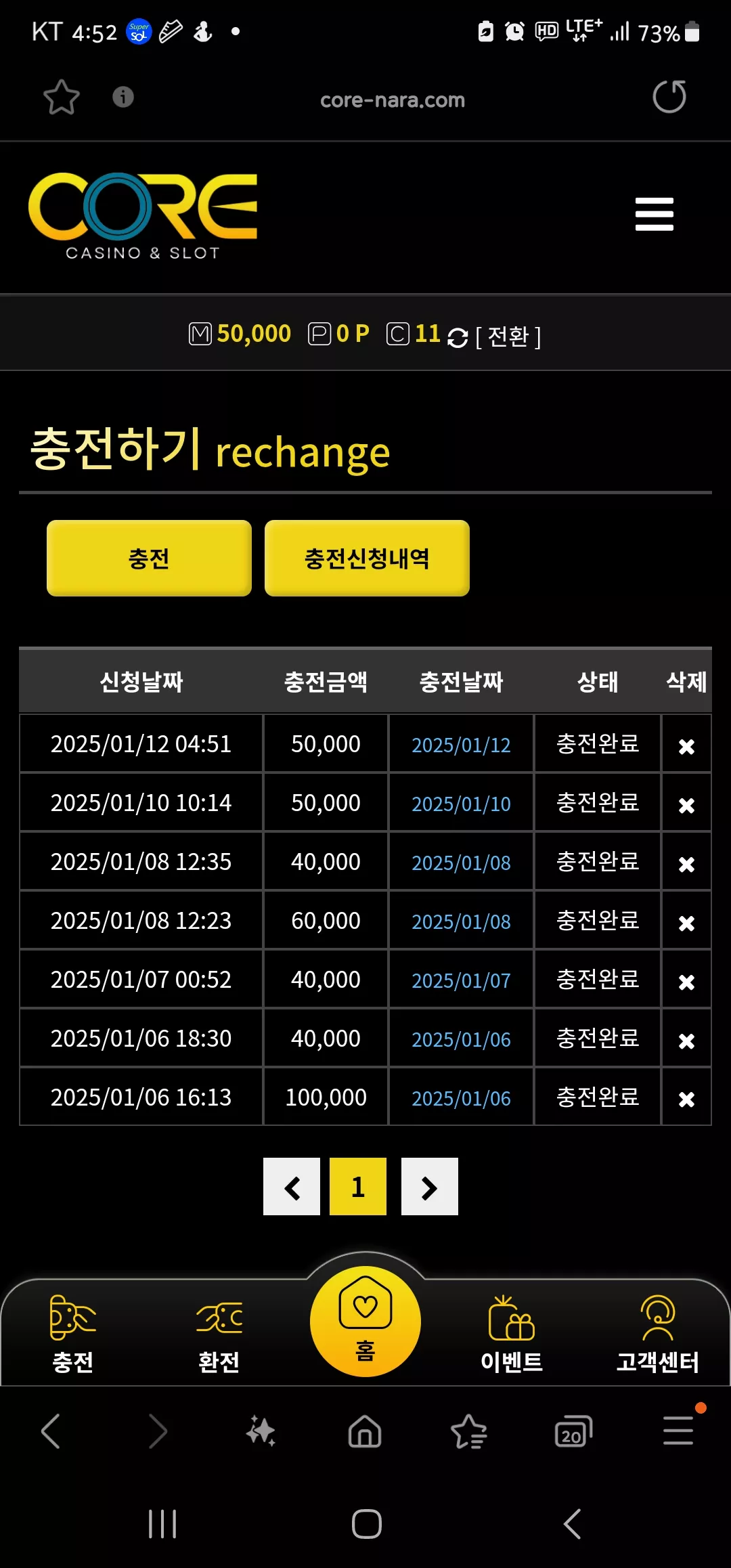731x1568 pixels.
Task: Open 충전신청내역 history
Action: 367,558
